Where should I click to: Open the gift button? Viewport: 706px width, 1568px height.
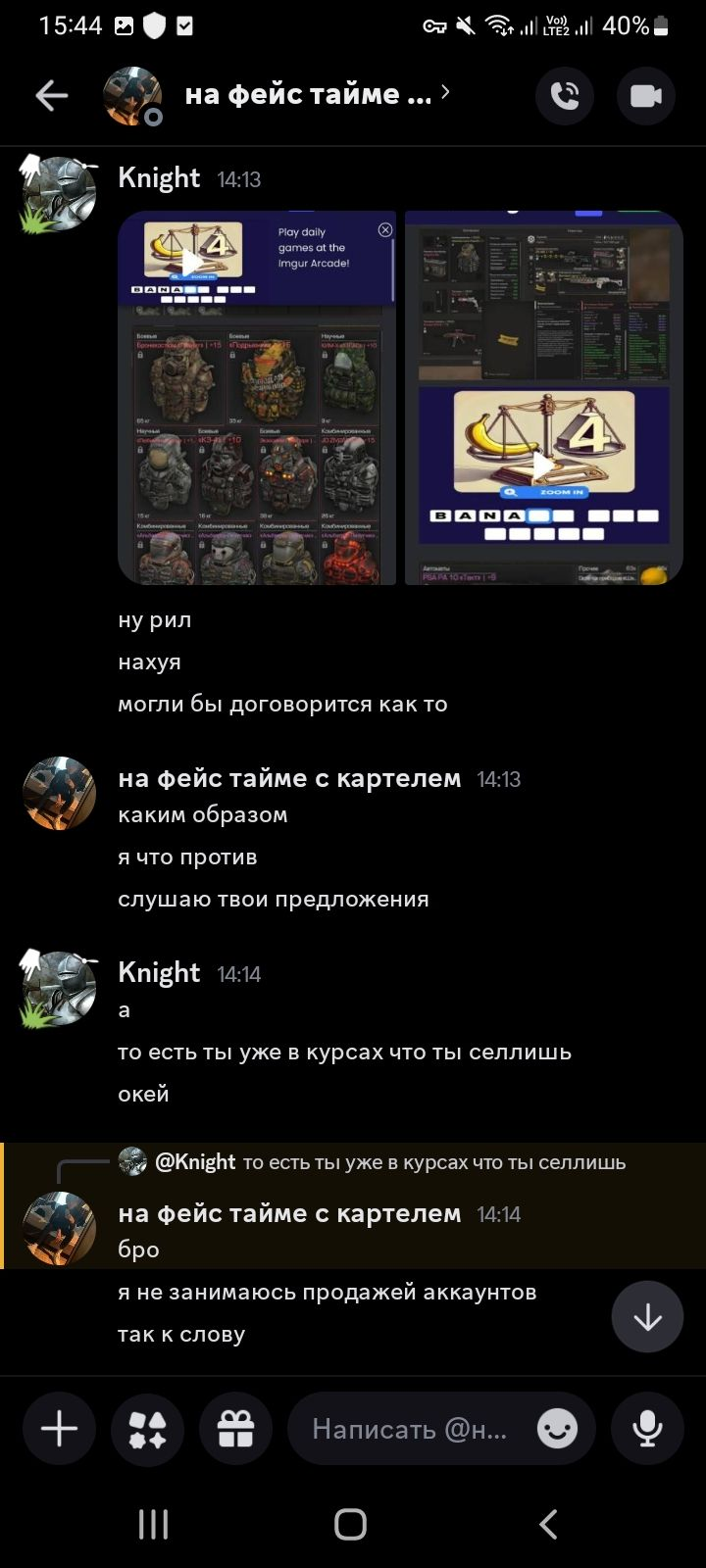pos(235,1429)
